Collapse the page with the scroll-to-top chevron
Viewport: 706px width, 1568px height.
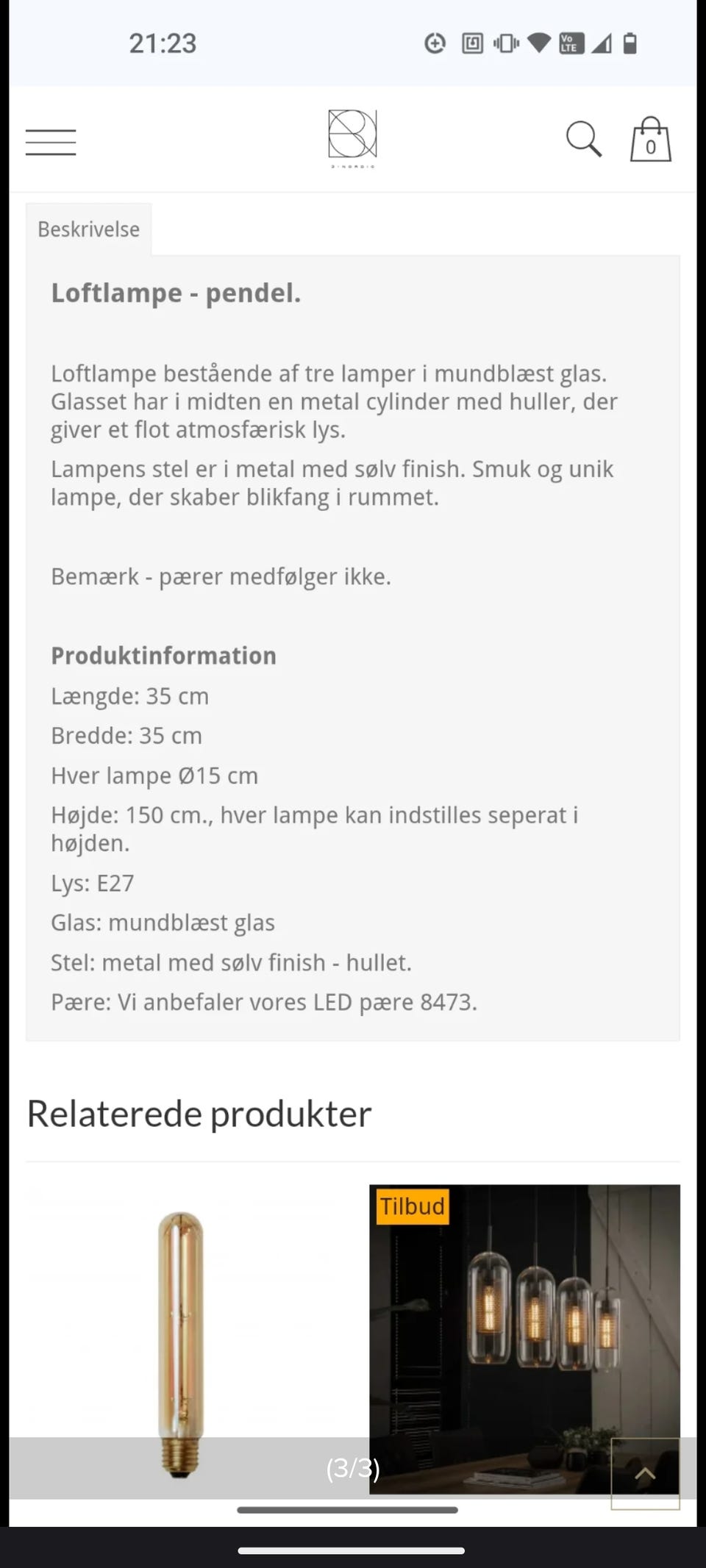(645, 1472)
